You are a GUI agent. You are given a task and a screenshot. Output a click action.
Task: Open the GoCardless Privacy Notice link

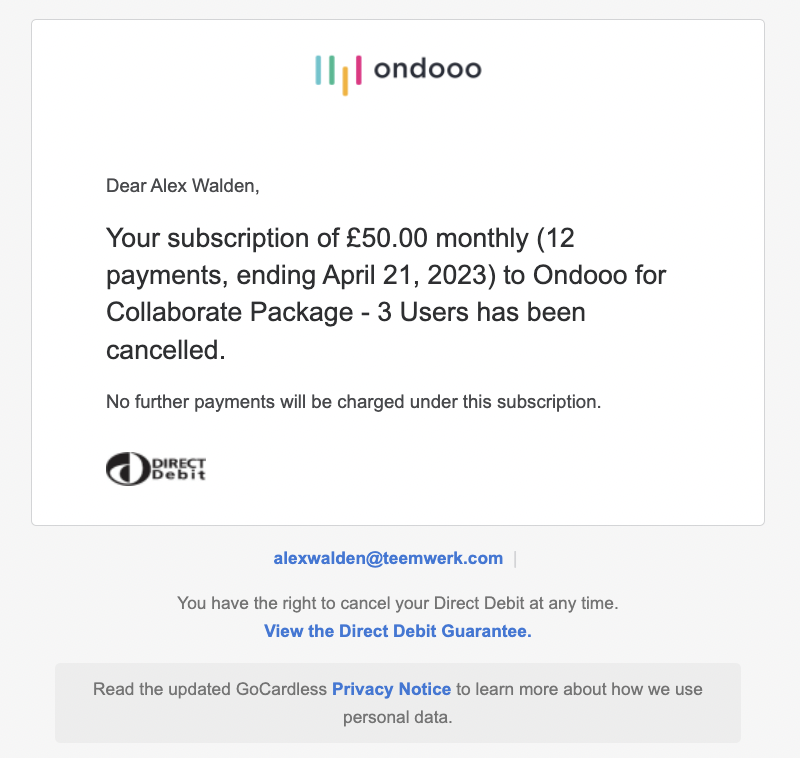(x=391, y=689)
